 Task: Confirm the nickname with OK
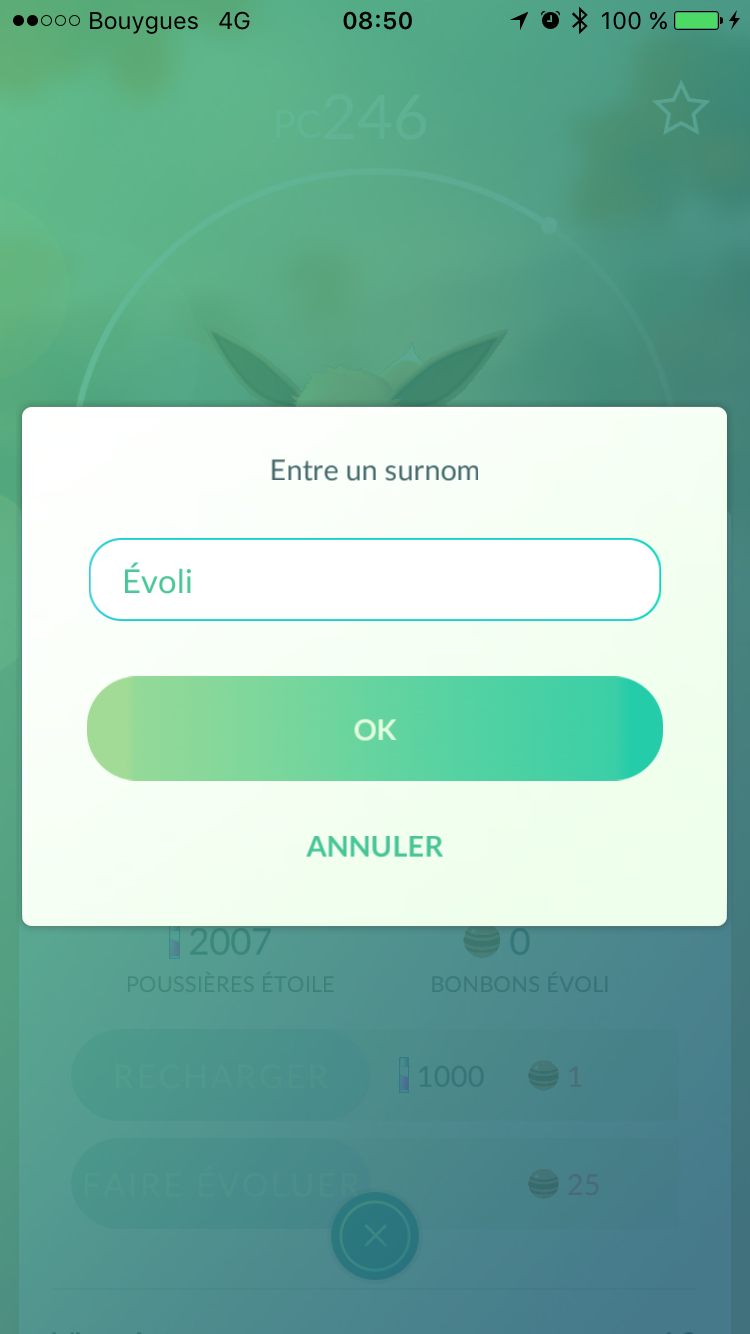(x=374, y=729)
